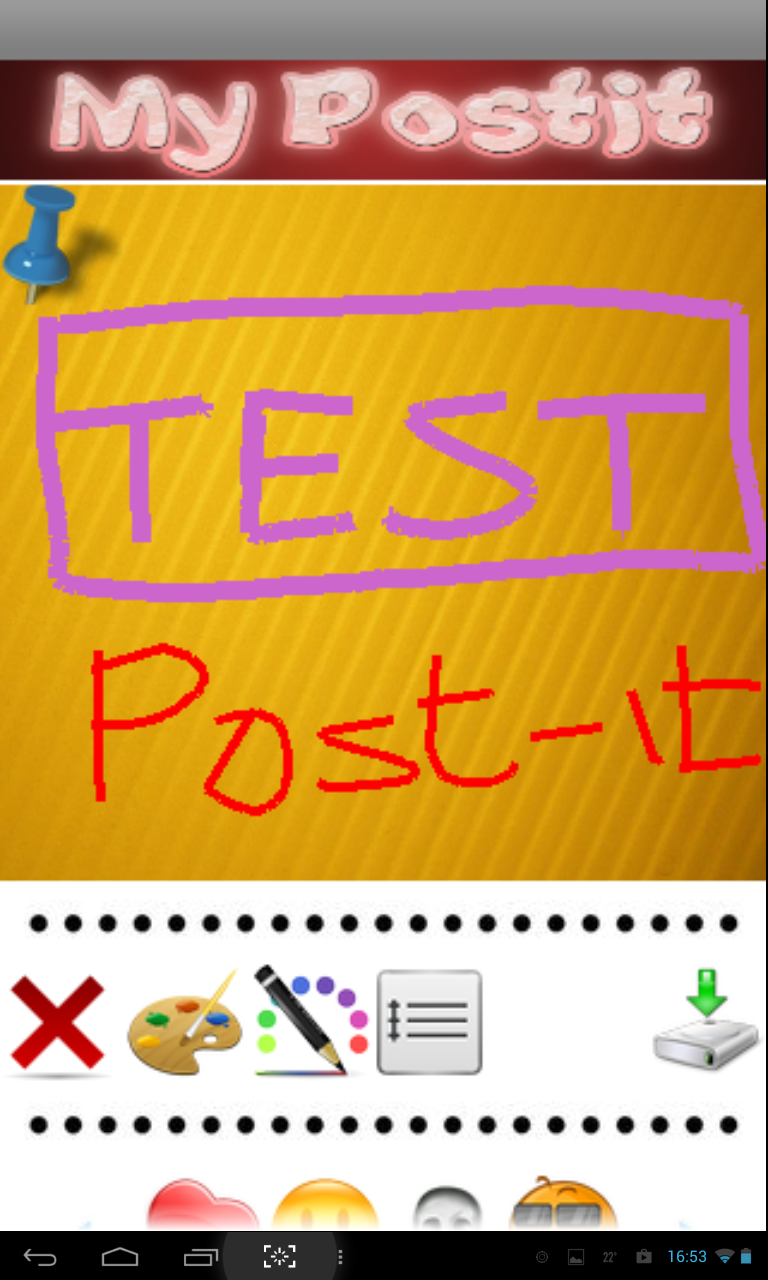Open the paint palette background chooser
The image size is (768, 1280).
(183, 1024)
